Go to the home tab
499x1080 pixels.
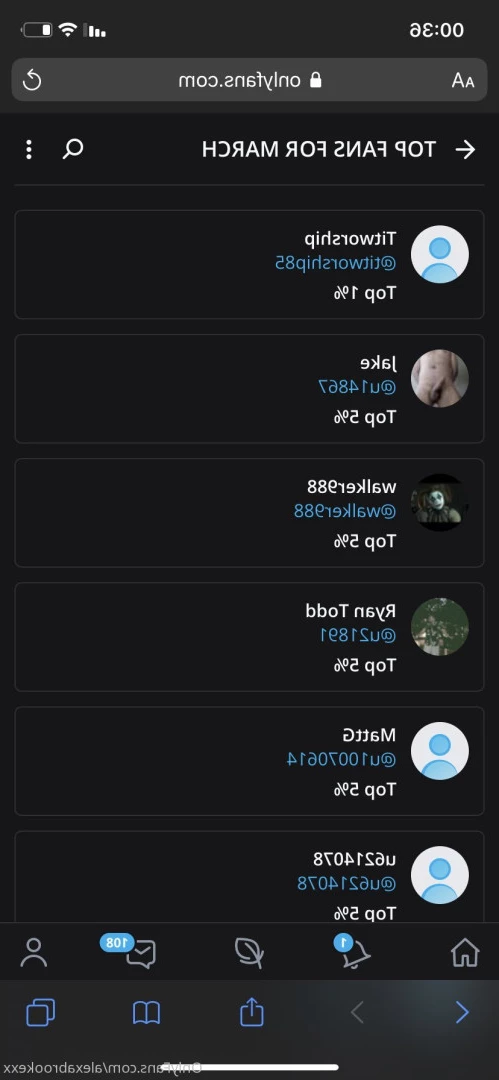point(465,953)
